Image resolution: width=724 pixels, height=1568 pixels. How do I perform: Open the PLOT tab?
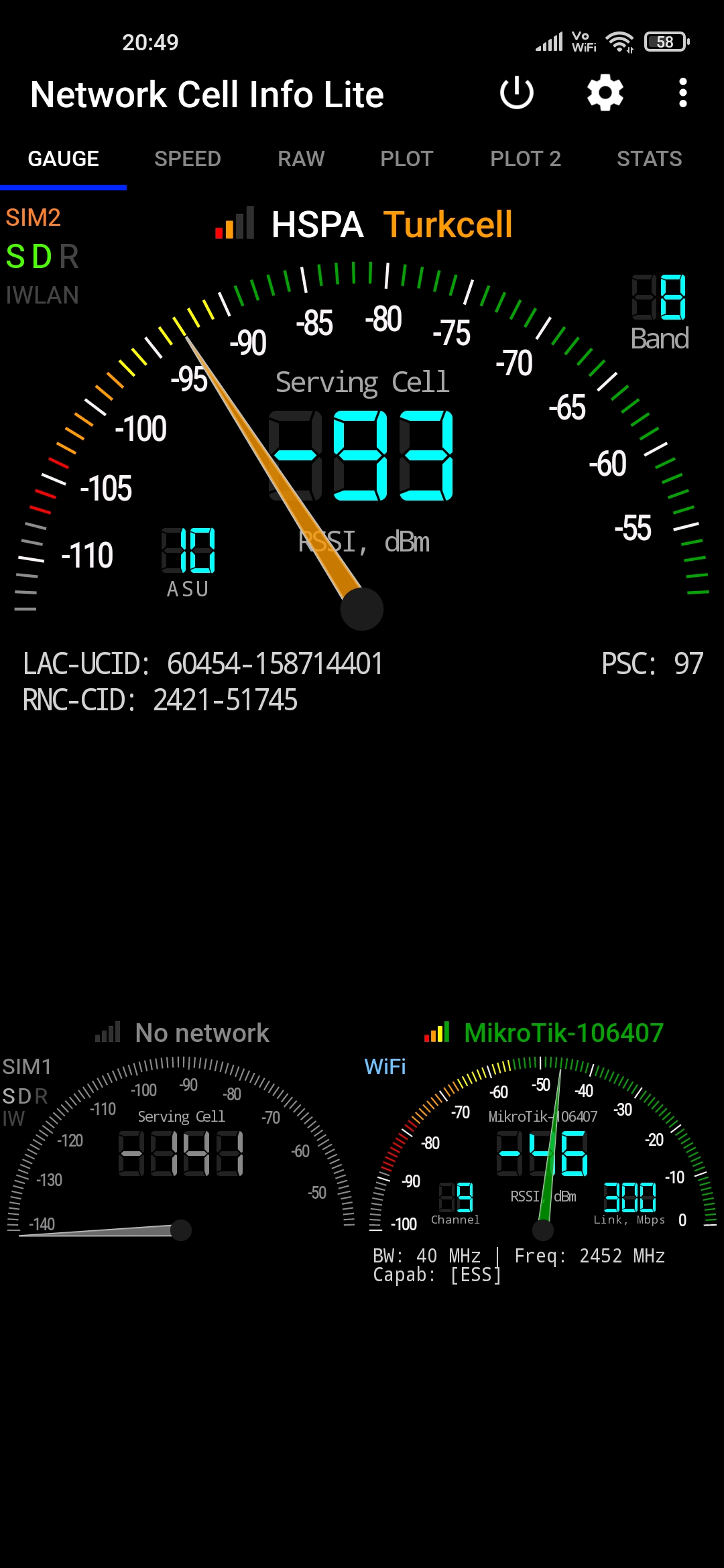click(406, 159)
